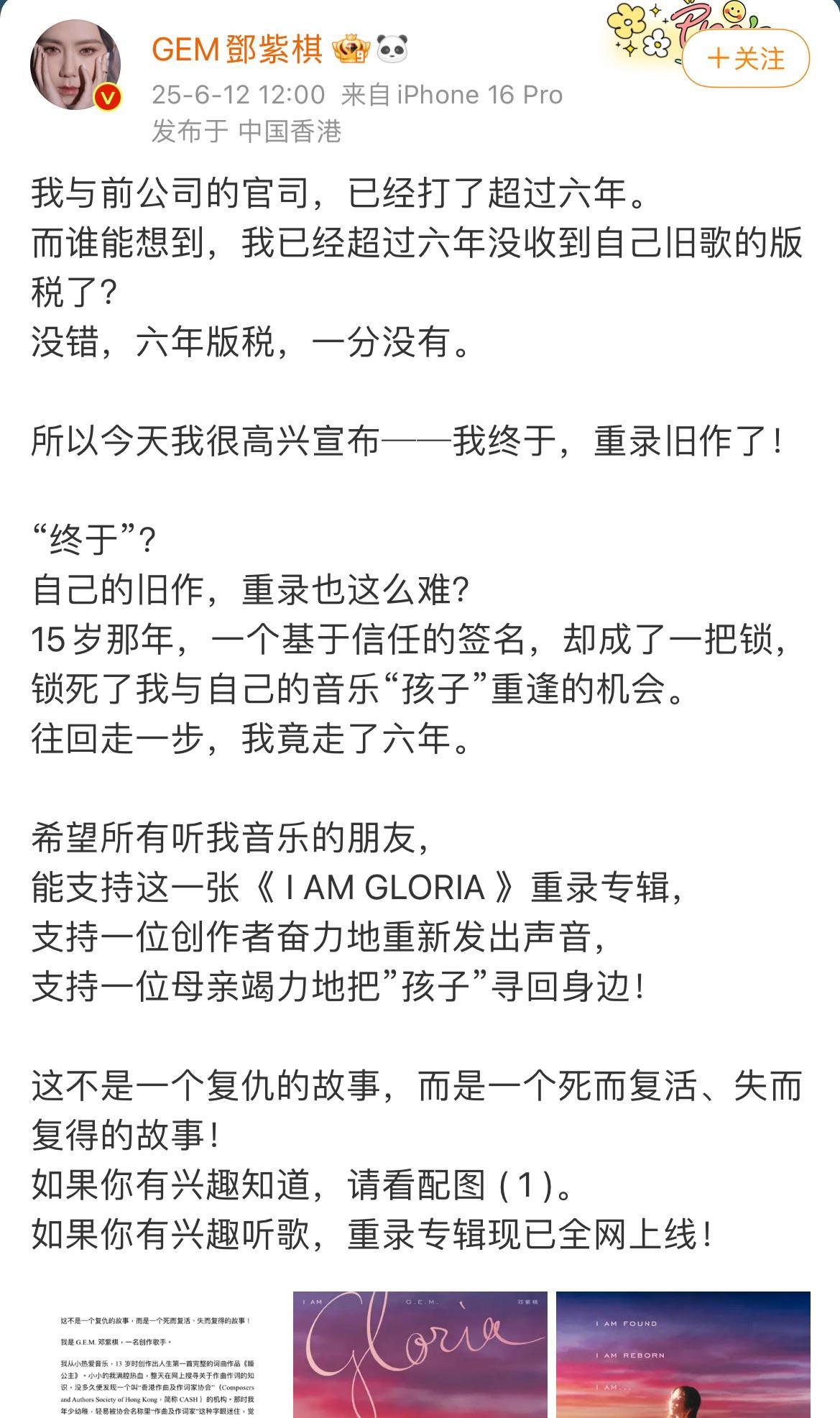Image resolution: width=840 pixels, height=1418 pixels.
Task: Open GEM鄧紫棋's profile avatar
Action: (75, 65)
